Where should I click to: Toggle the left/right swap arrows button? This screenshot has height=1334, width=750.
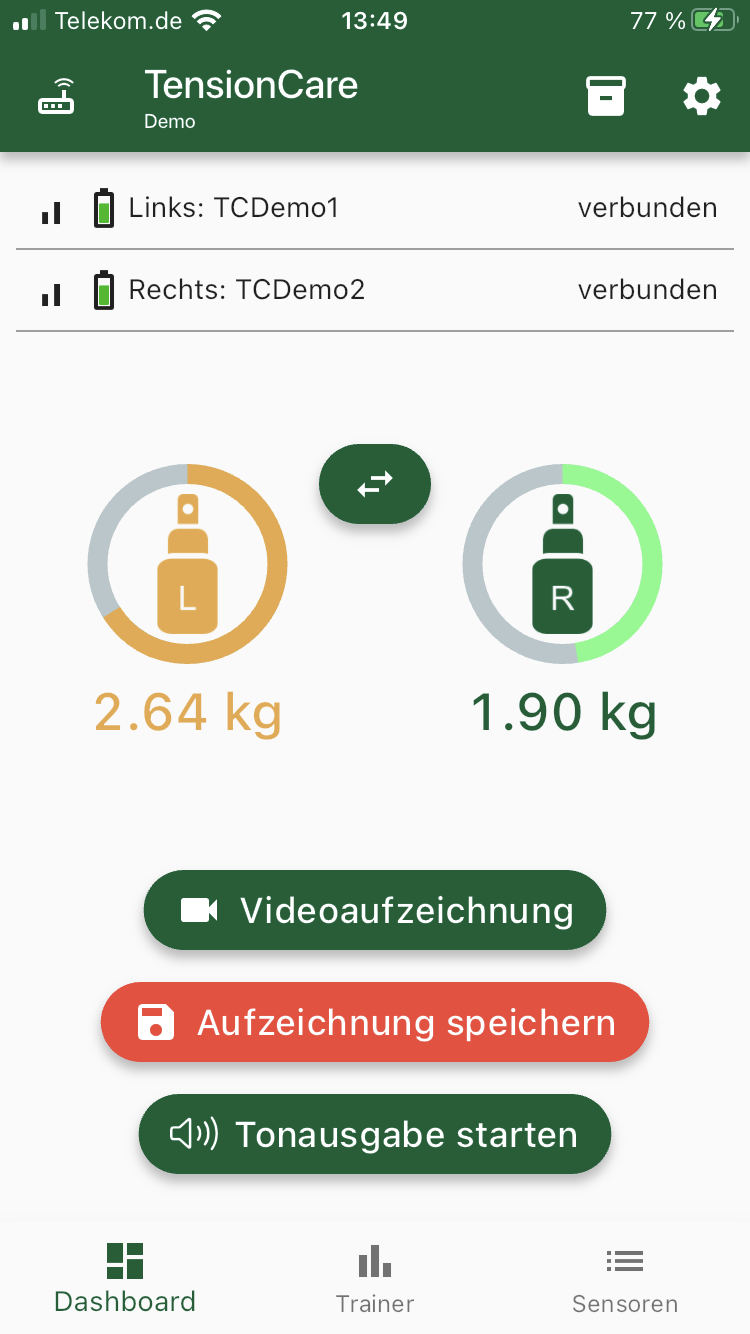[374, 484]
